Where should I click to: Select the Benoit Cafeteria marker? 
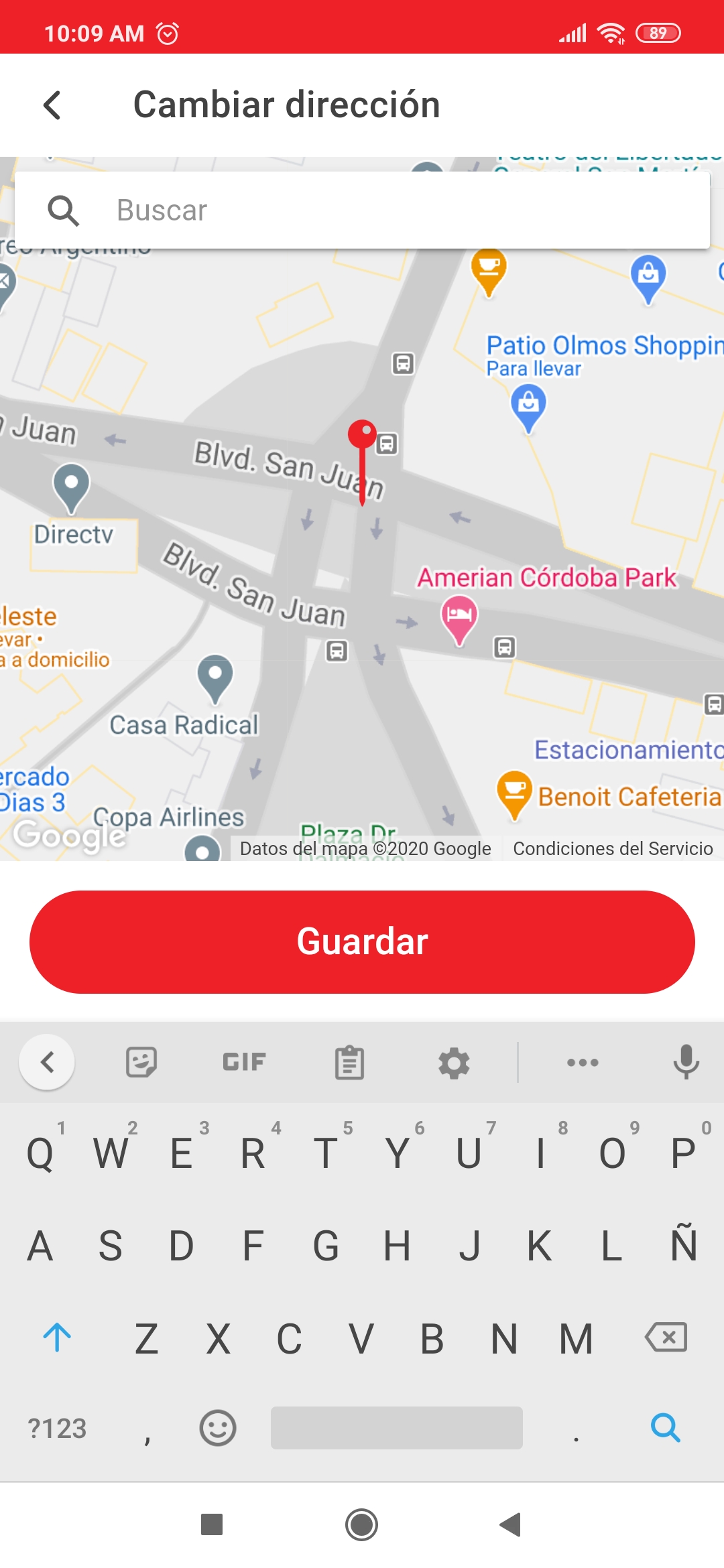pyautogui.click(x=514, y=792)
